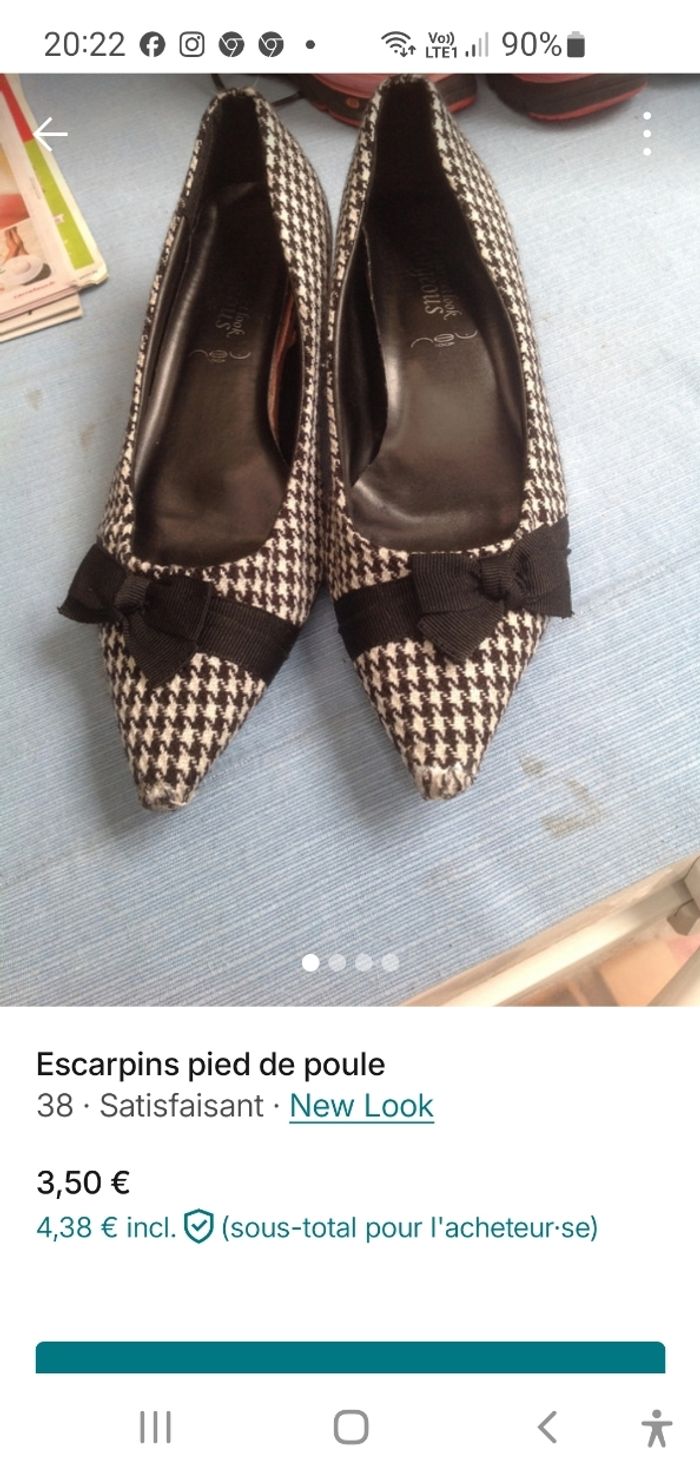This screenshot has width=700, height=1478.
Task: Show buyer protection fee details for 4,38 €
Action: click(x=200, y=1226)
